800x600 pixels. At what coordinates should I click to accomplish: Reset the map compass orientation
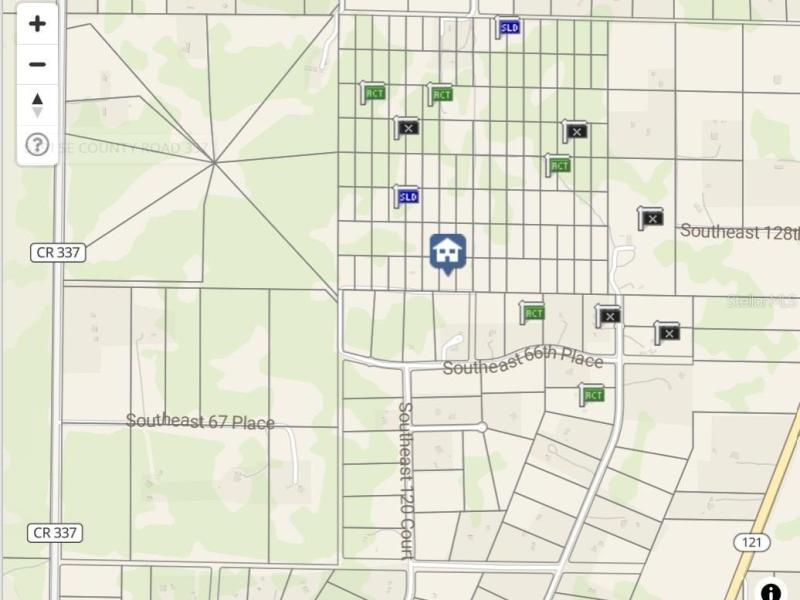(37, 104)
